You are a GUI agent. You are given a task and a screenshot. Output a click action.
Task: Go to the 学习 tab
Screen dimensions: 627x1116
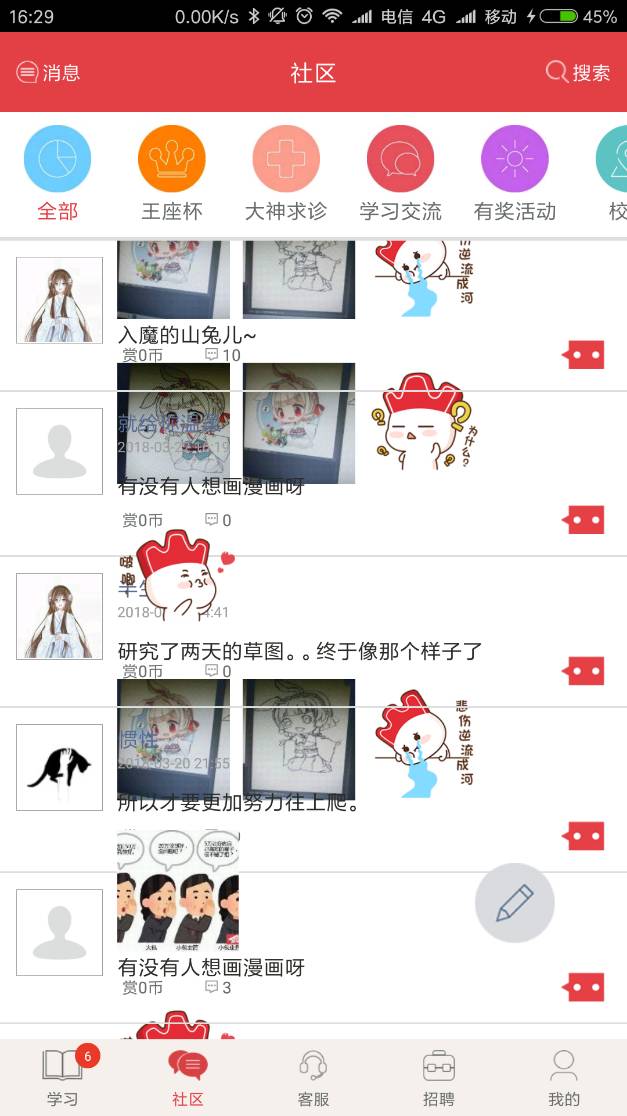[62, 1076]
